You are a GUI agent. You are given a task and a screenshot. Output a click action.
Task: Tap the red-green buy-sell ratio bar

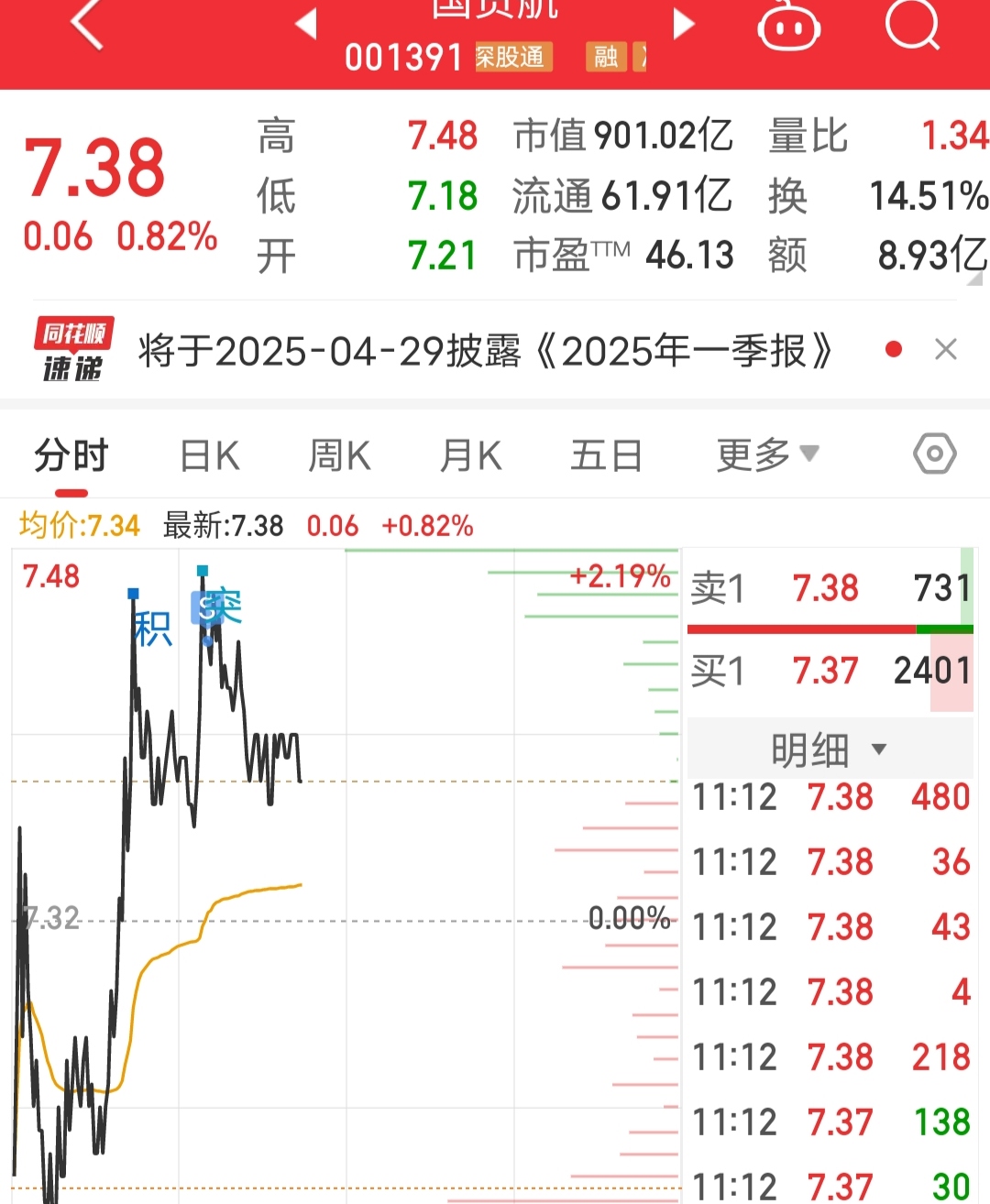click(830, 629)
